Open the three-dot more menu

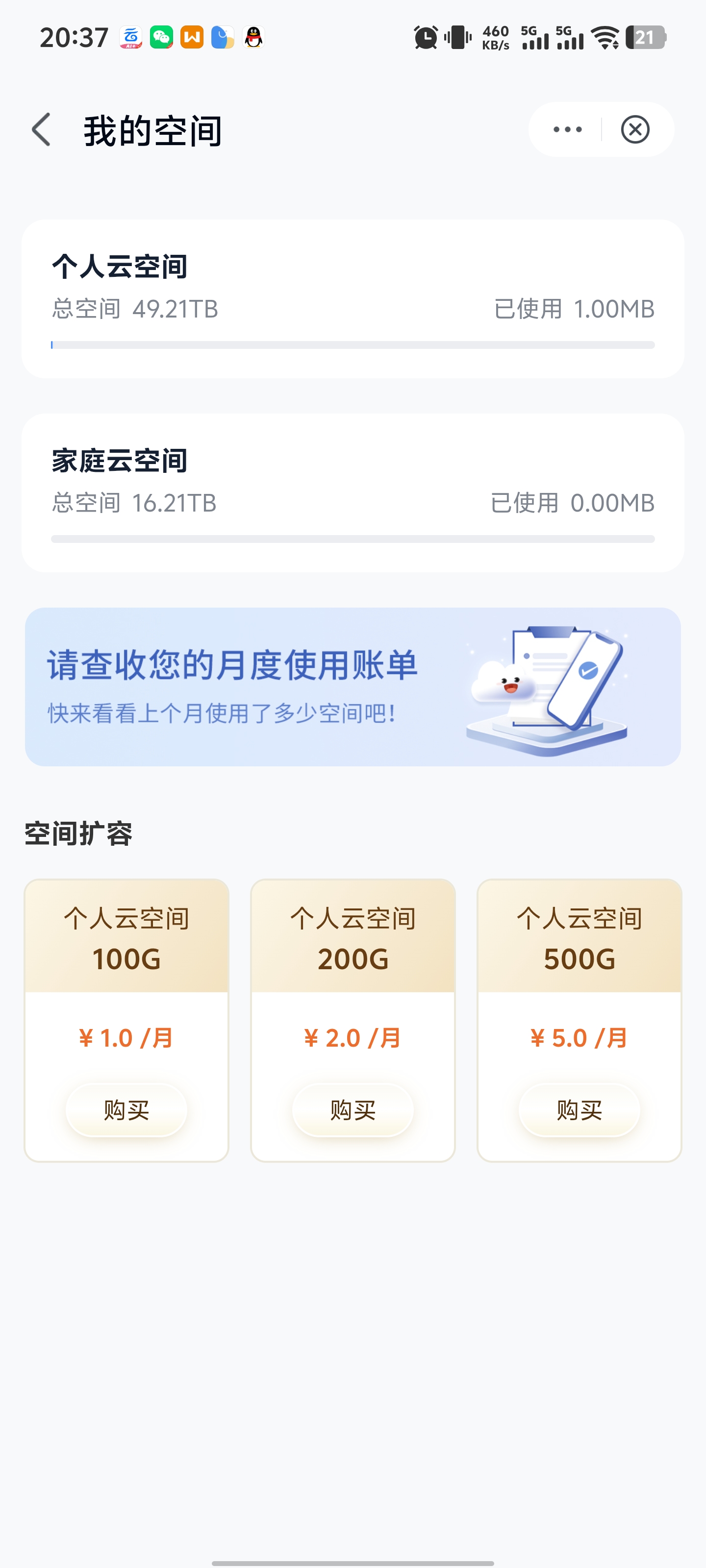point(567,130)
